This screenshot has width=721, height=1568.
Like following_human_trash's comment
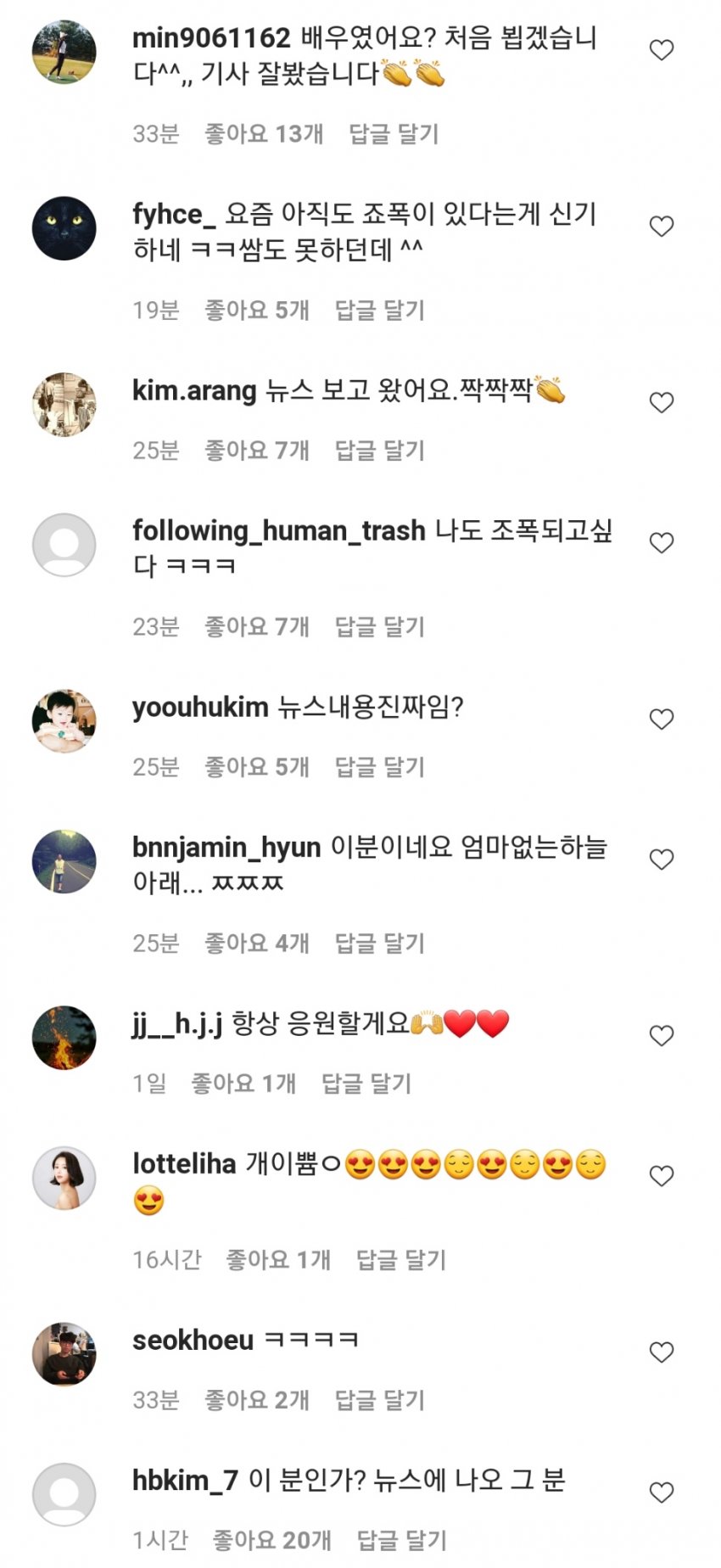(x=661, y=543)
